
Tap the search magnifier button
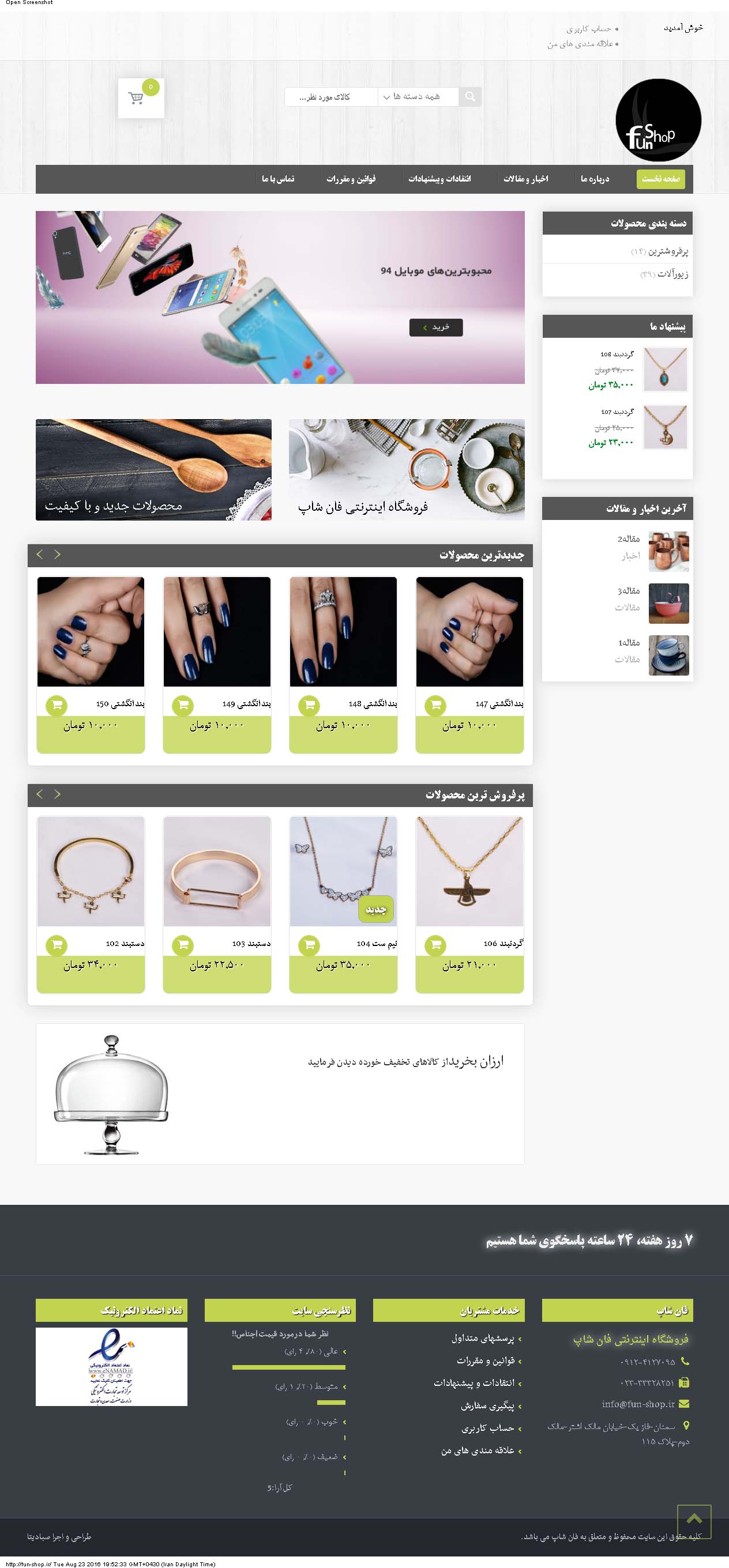pyautogui.click(x=469, y=97)
